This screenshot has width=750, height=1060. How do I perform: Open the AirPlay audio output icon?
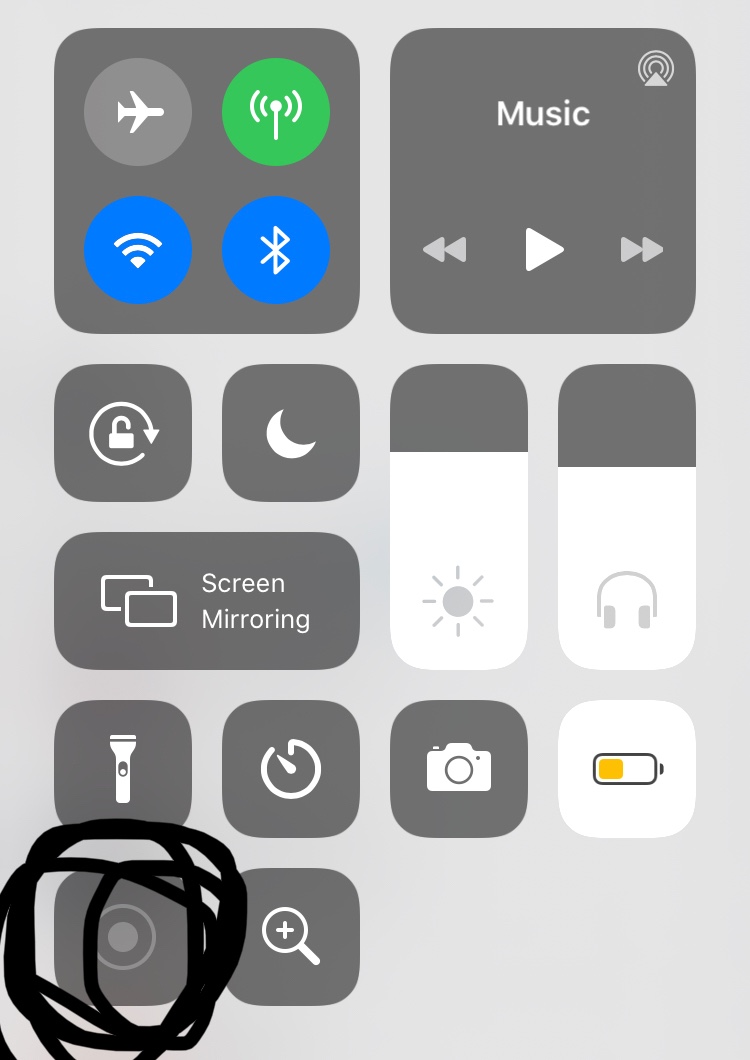click(x=656, y=69)
